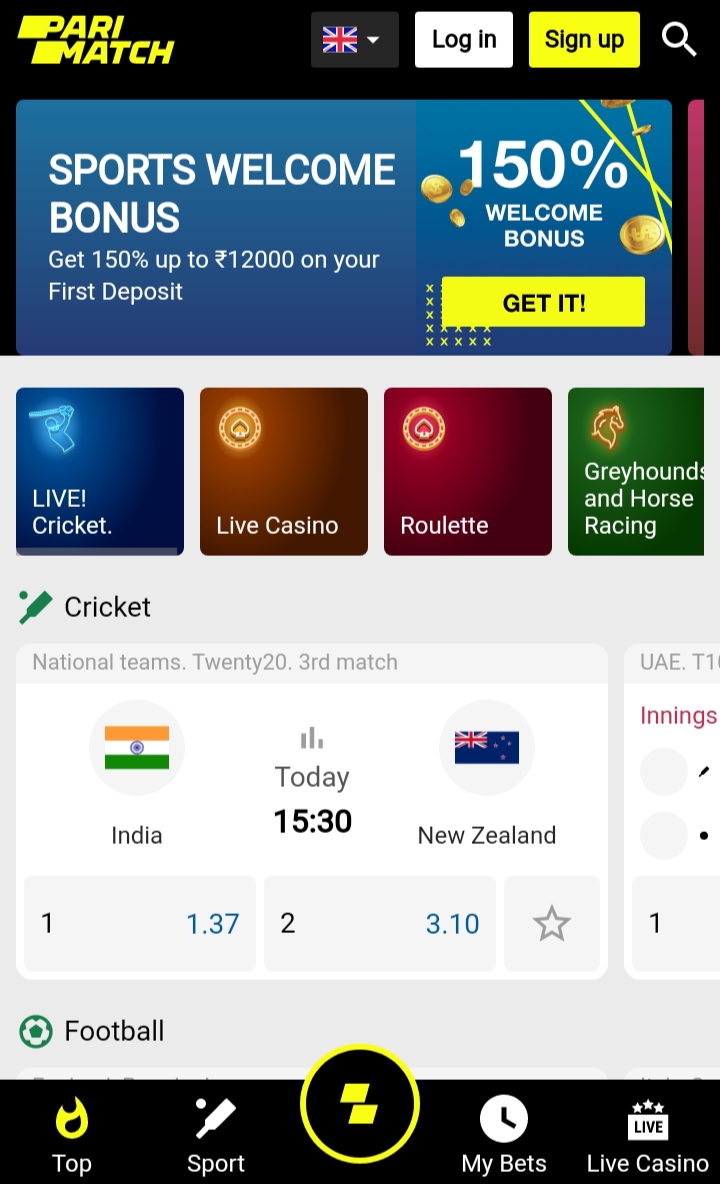
Task: Switch to the Sport tab
Action: point(216,1135)
